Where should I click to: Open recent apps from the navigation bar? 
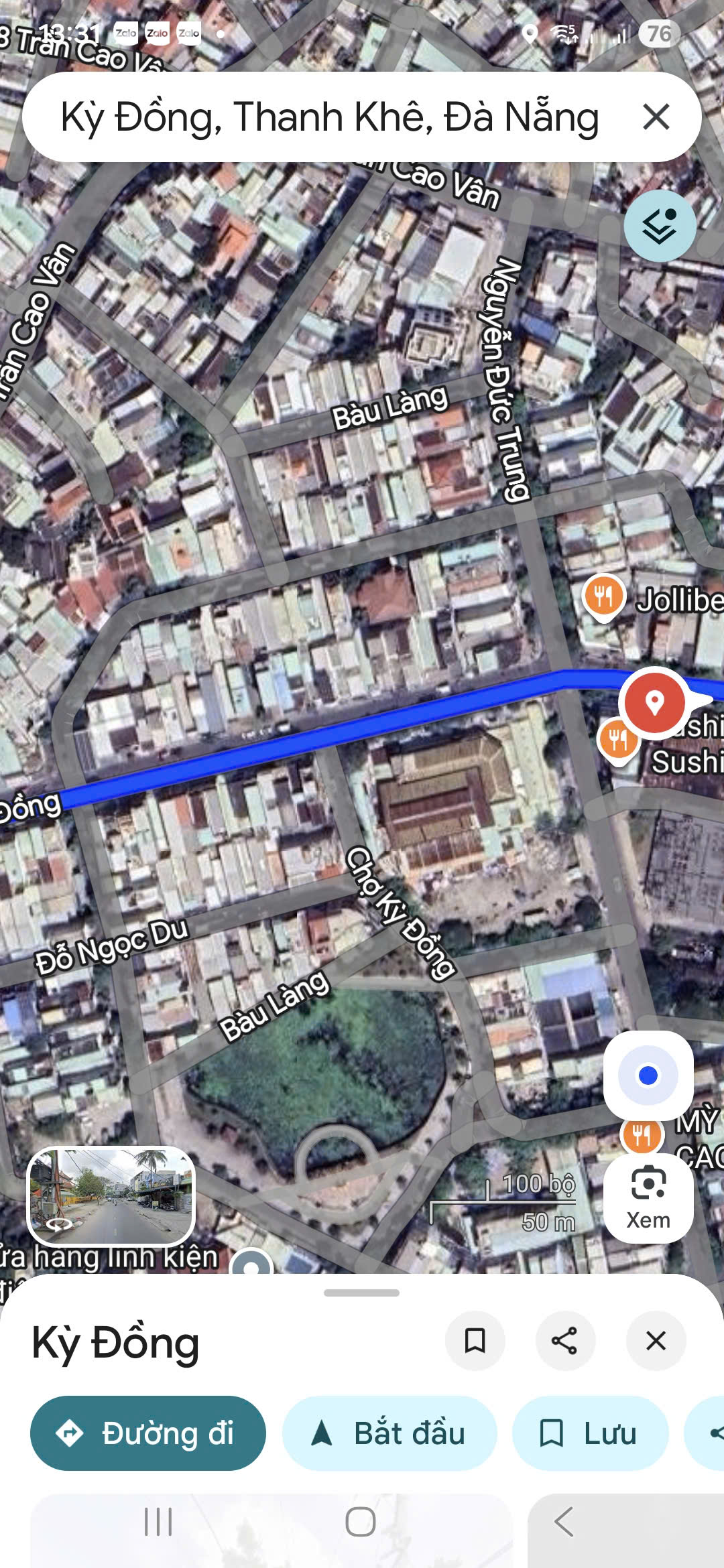click(159, 1522)
